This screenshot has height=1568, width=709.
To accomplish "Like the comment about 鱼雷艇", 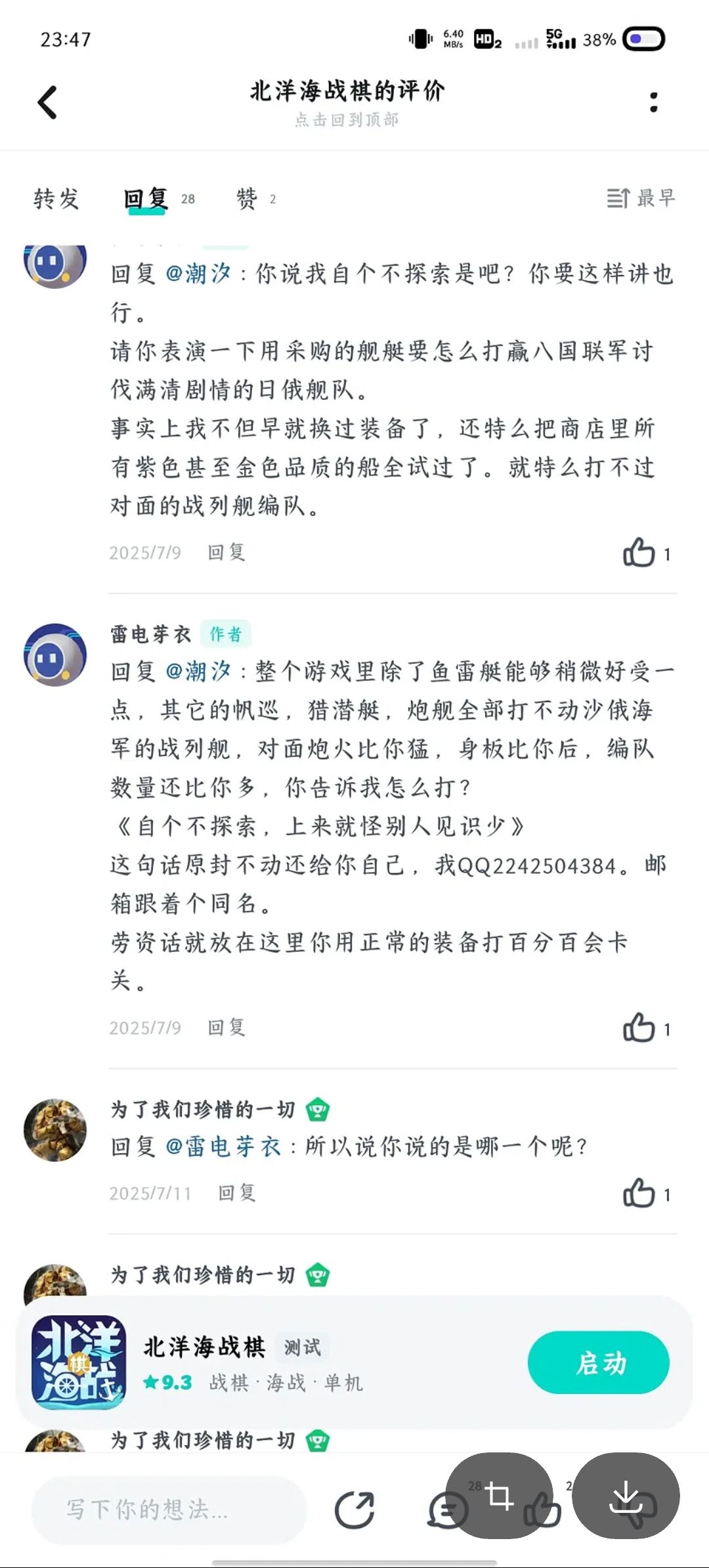I will tap(647, 1028).
